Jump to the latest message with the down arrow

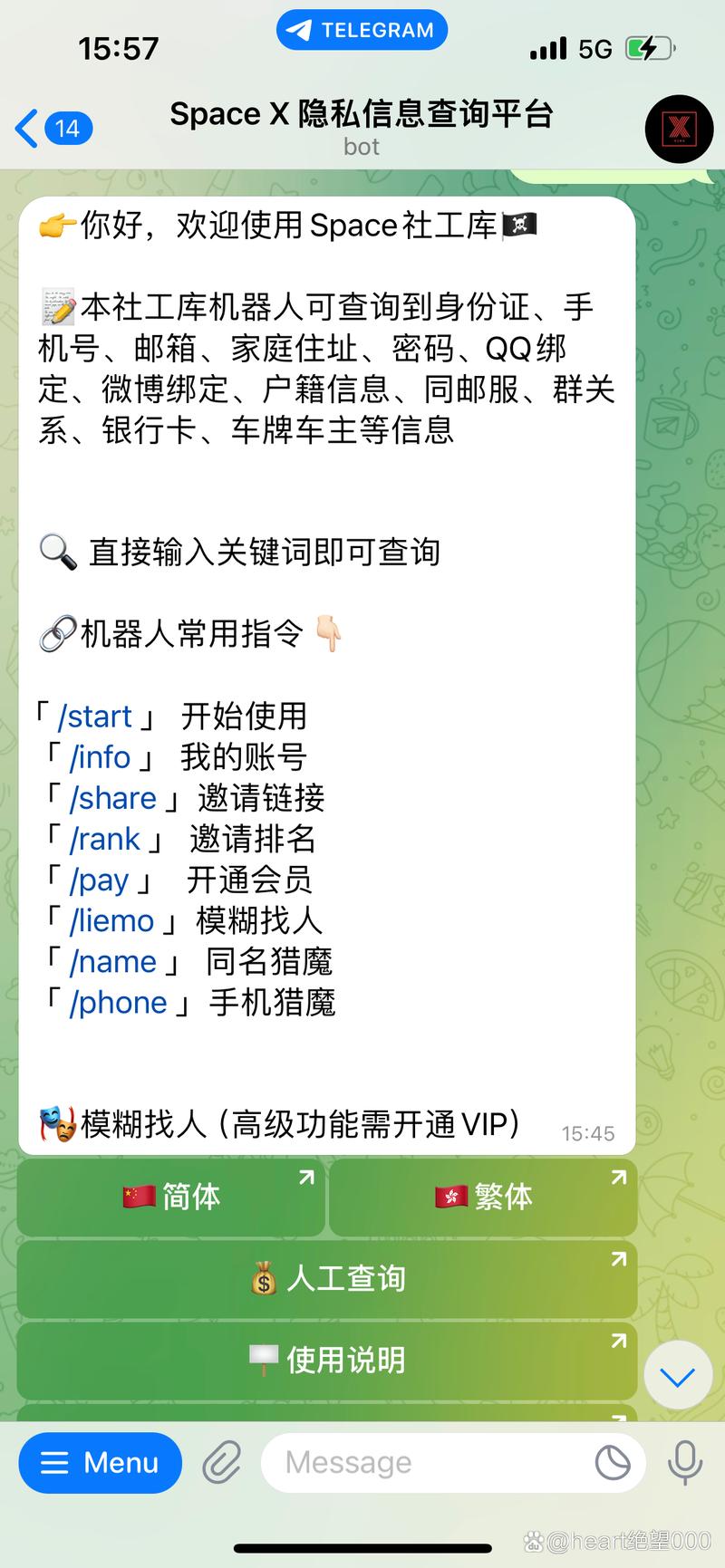(x=677, y=1378)
